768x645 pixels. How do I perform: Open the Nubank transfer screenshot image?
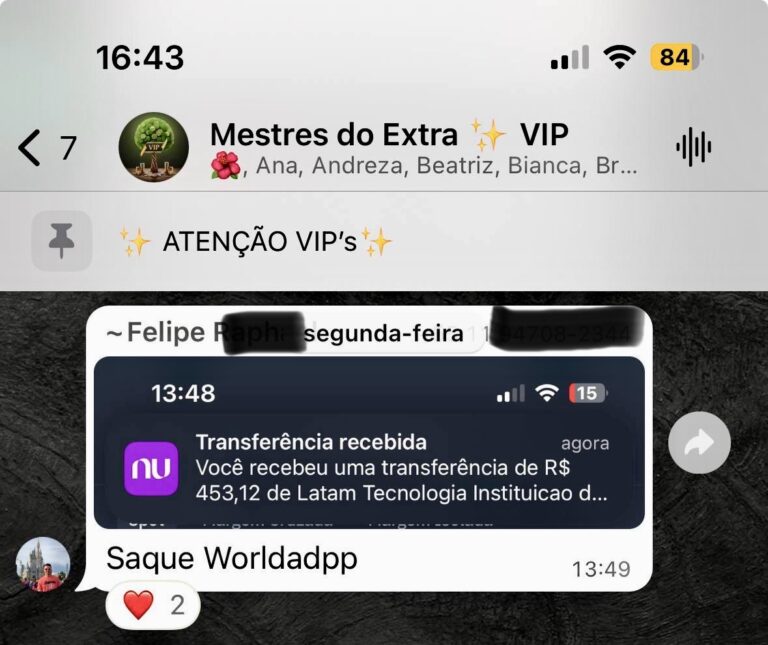[x=369, y=442]
